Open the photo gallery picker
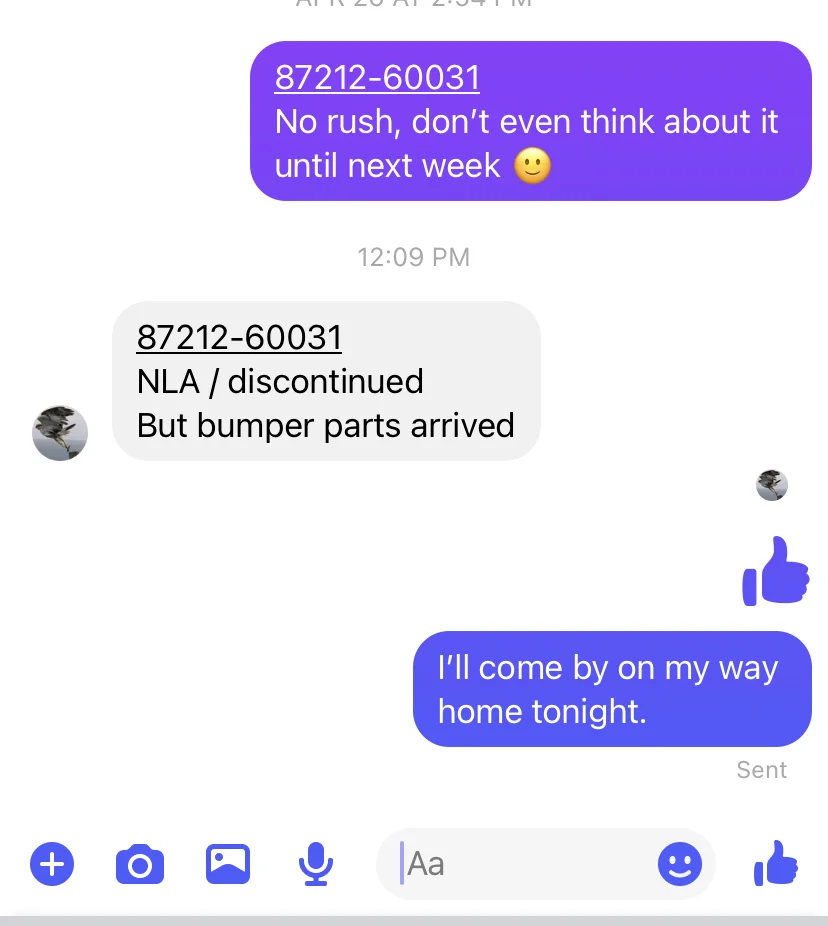828x926 pixels. click(228, 863)
